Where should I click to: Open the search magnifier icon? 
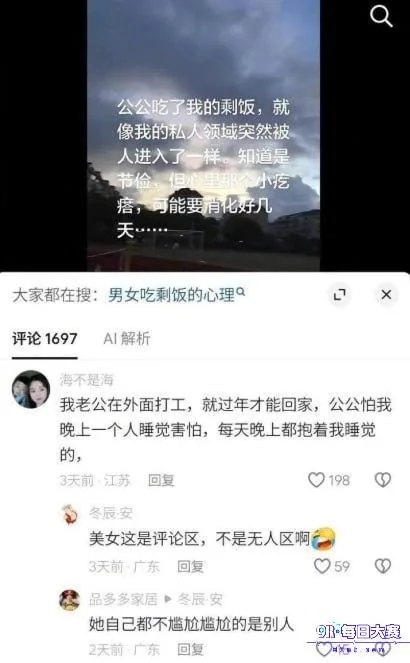pyautogui.click(x=381, y=16)
